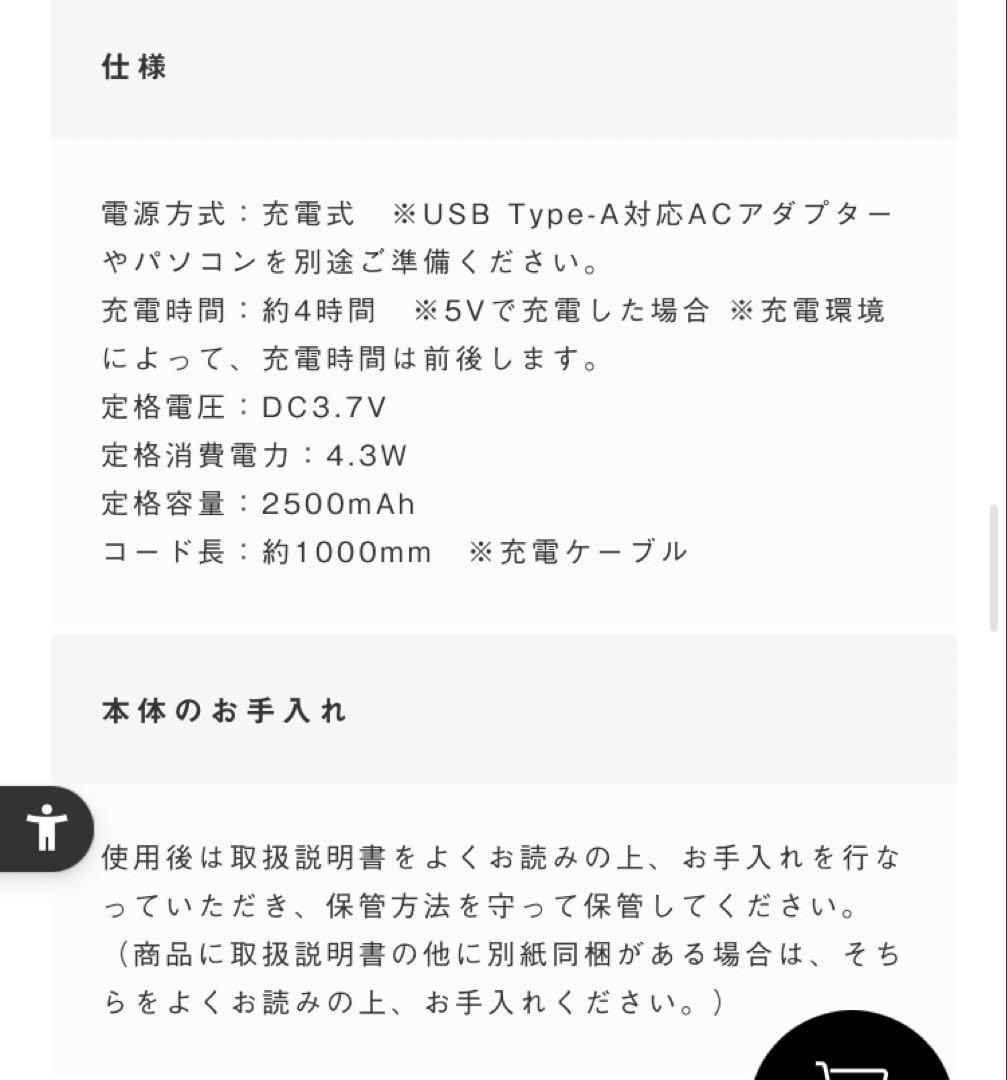1007x1080 pixels.
Task: Click the accessibility pill button on left edge
Action: (x=46, y=828)
